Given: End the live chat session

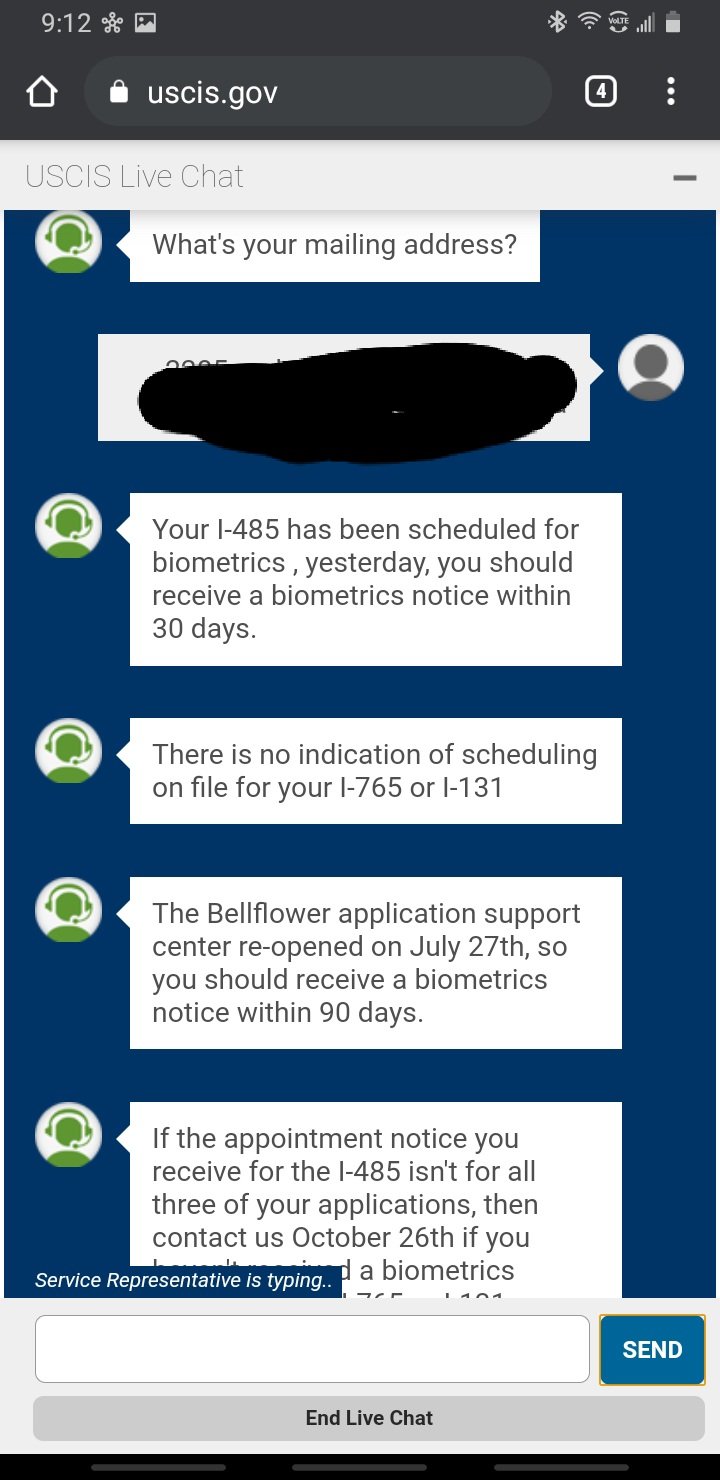Looking at the screenshot, I should (x=369, y=1418).
